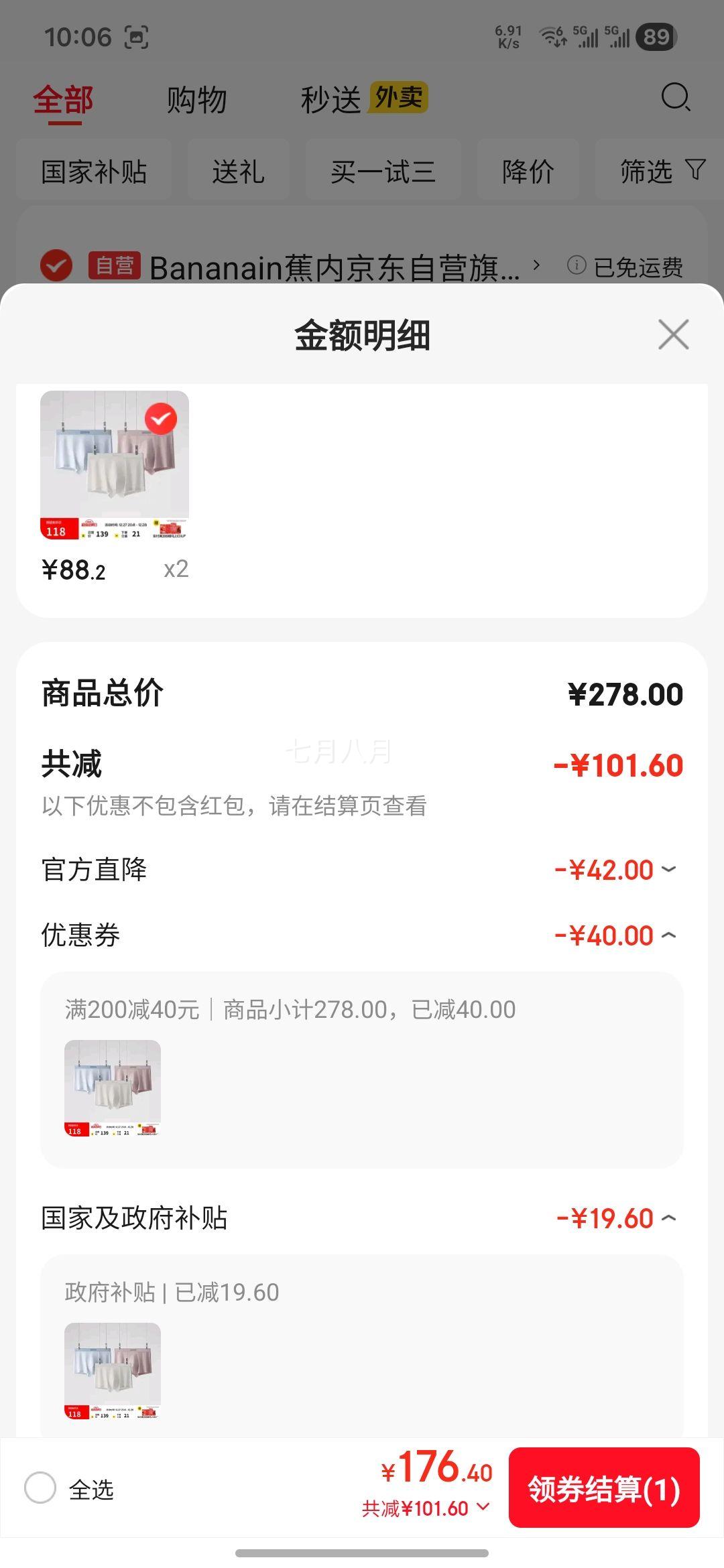Tap the yellow 外卖 badge beside 秒送
Screen dimensions: 724x1568
coord(398,98)
